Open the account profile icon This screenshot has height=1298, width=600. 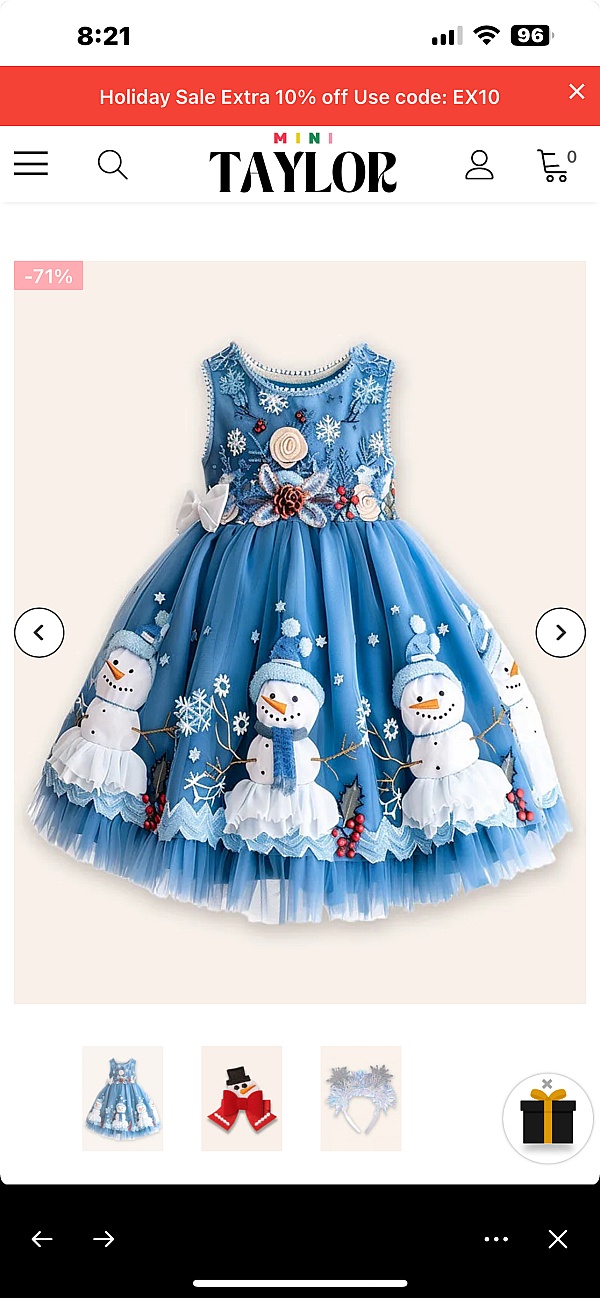coord(479,164)
